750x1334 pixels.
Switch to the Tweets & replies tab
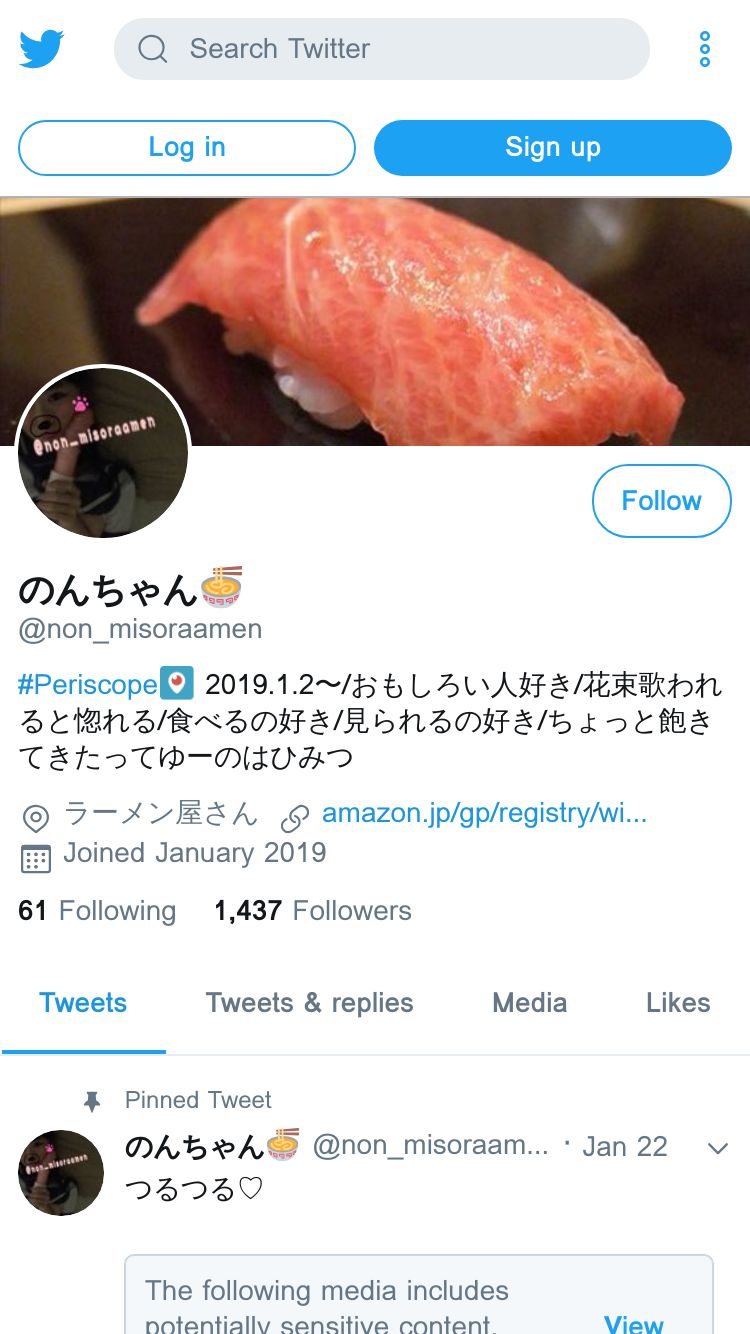pos(310,1003)
